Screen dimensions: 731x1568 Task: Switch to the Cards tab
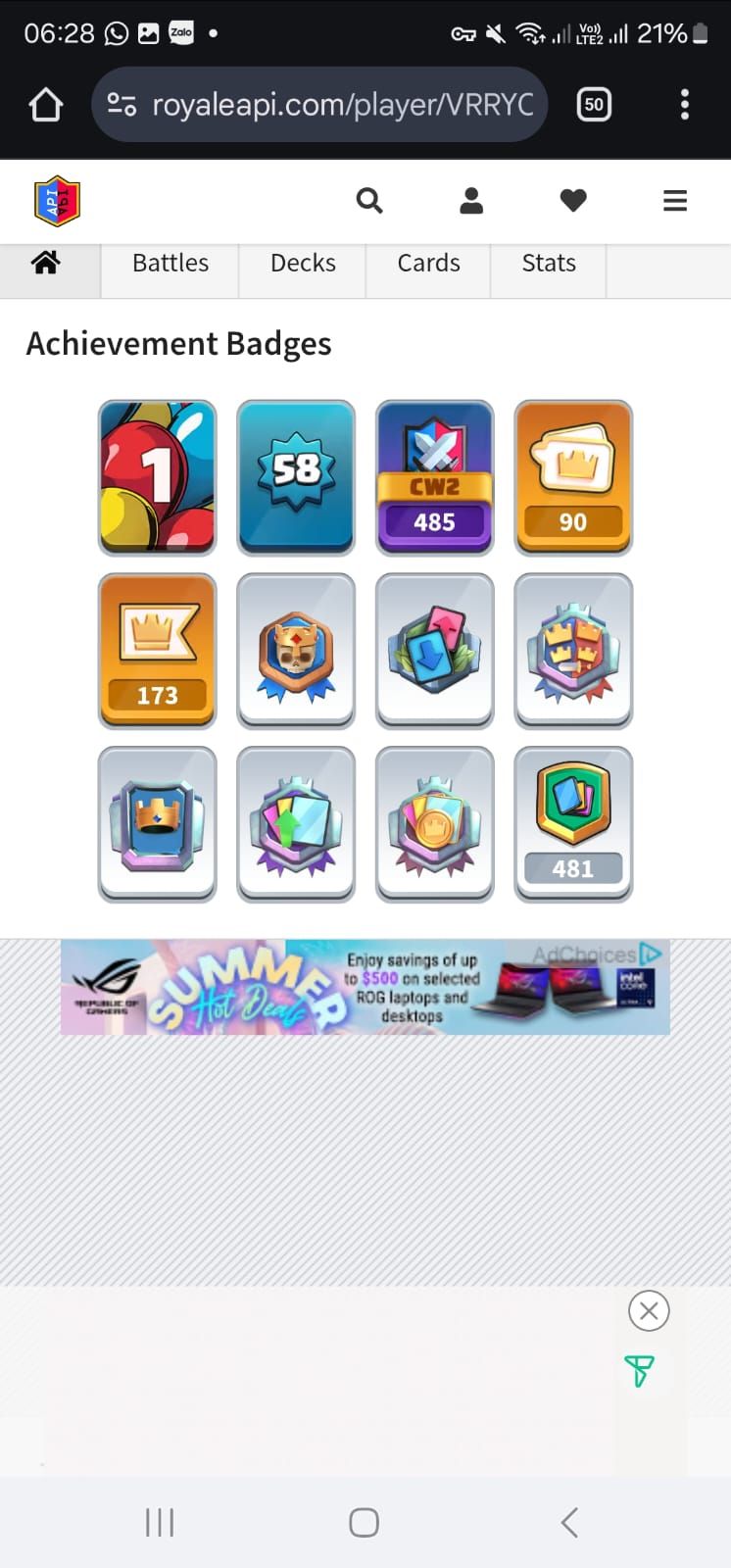[x=428, y=263]
